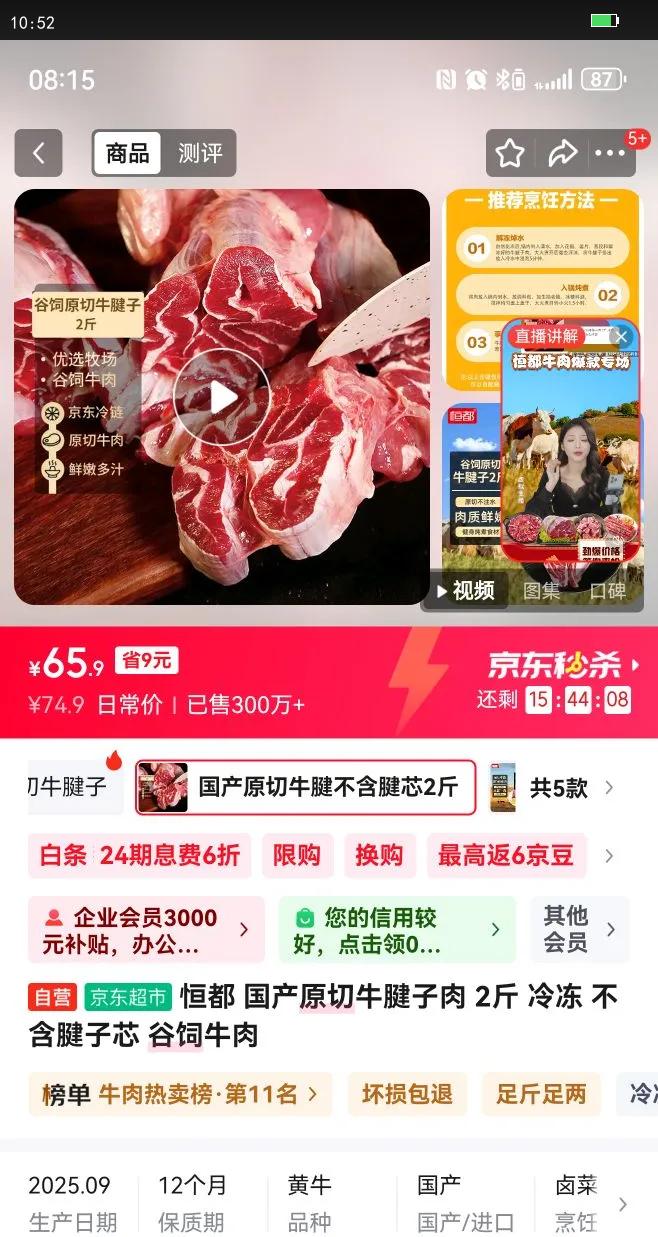Viewport: 658px width, 1237px height.
Task: Add this product to favorites with the star
Action: (510, 153)
